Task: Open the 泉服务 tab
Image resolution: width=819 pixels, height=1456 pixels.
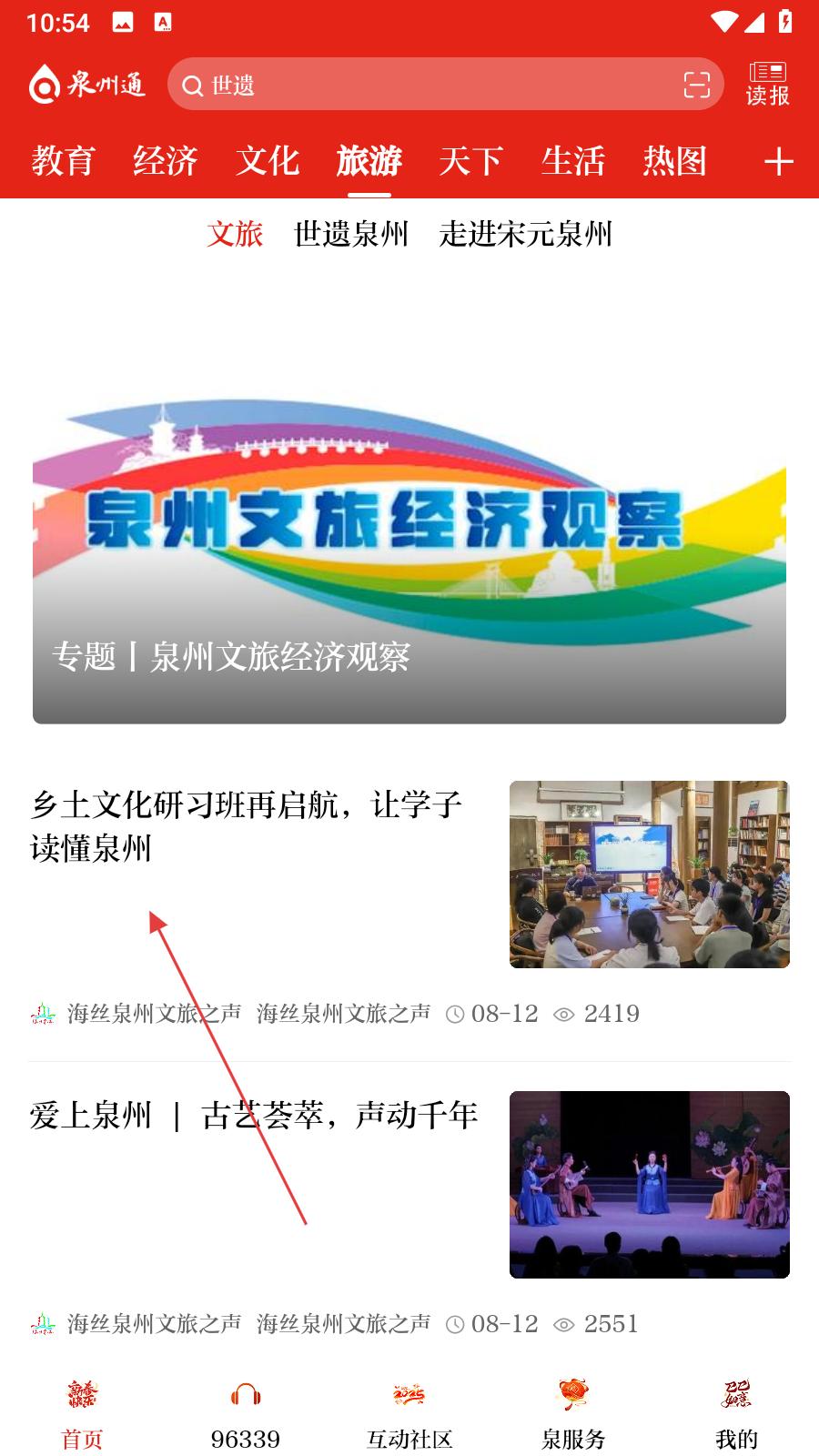Action: [573, 1415]
